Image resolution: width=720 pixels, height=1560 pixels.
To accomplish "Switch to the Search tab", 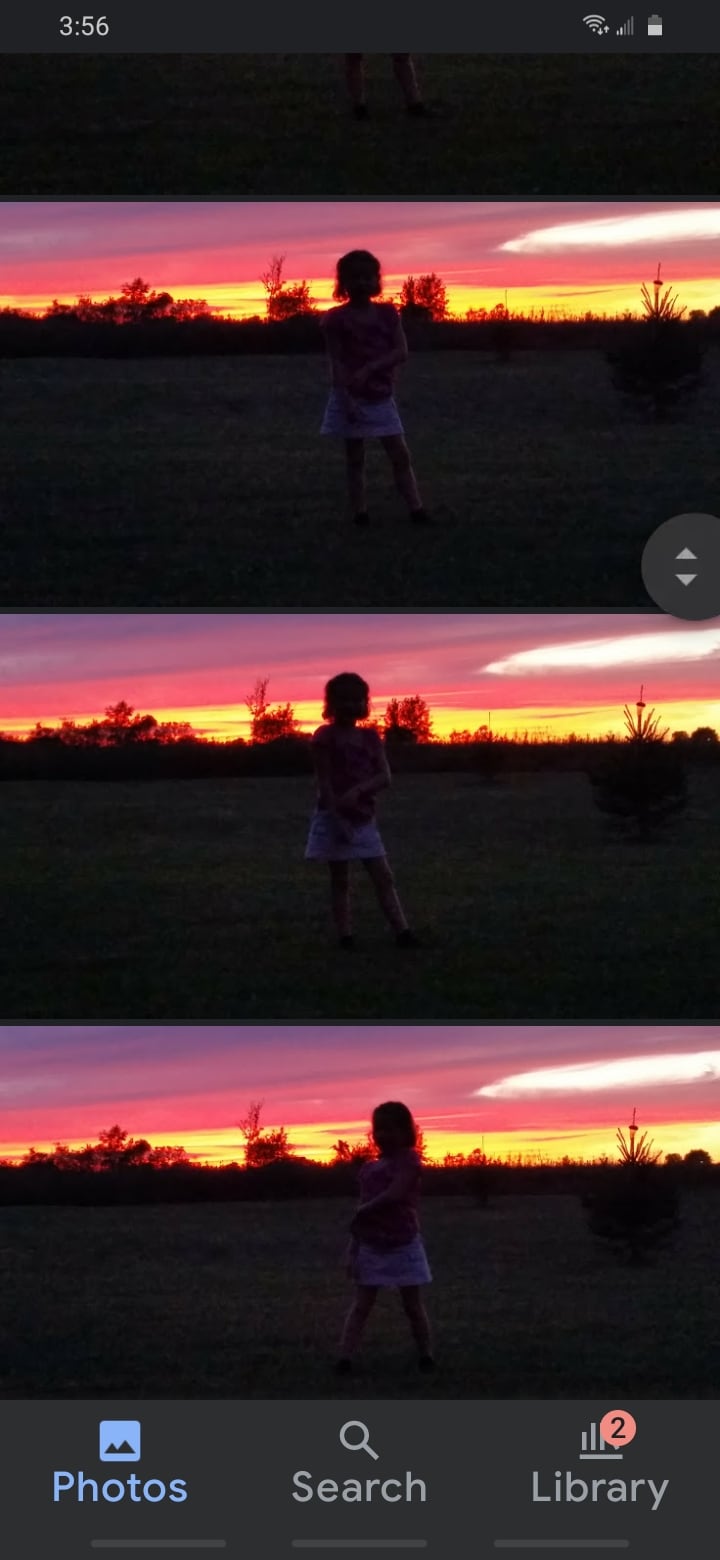I will click(x=359, y=1464).
